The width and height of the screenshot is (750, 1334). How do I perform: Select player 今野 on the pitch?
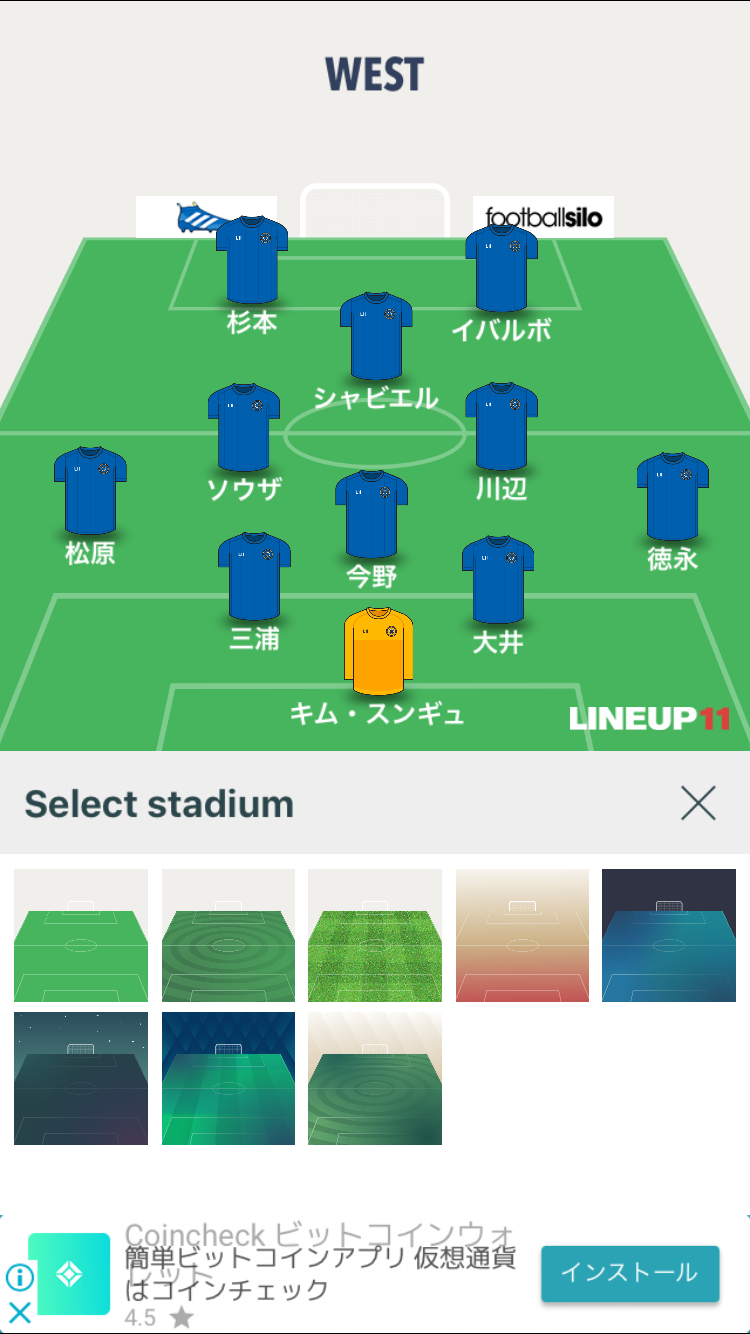(371, 515)
